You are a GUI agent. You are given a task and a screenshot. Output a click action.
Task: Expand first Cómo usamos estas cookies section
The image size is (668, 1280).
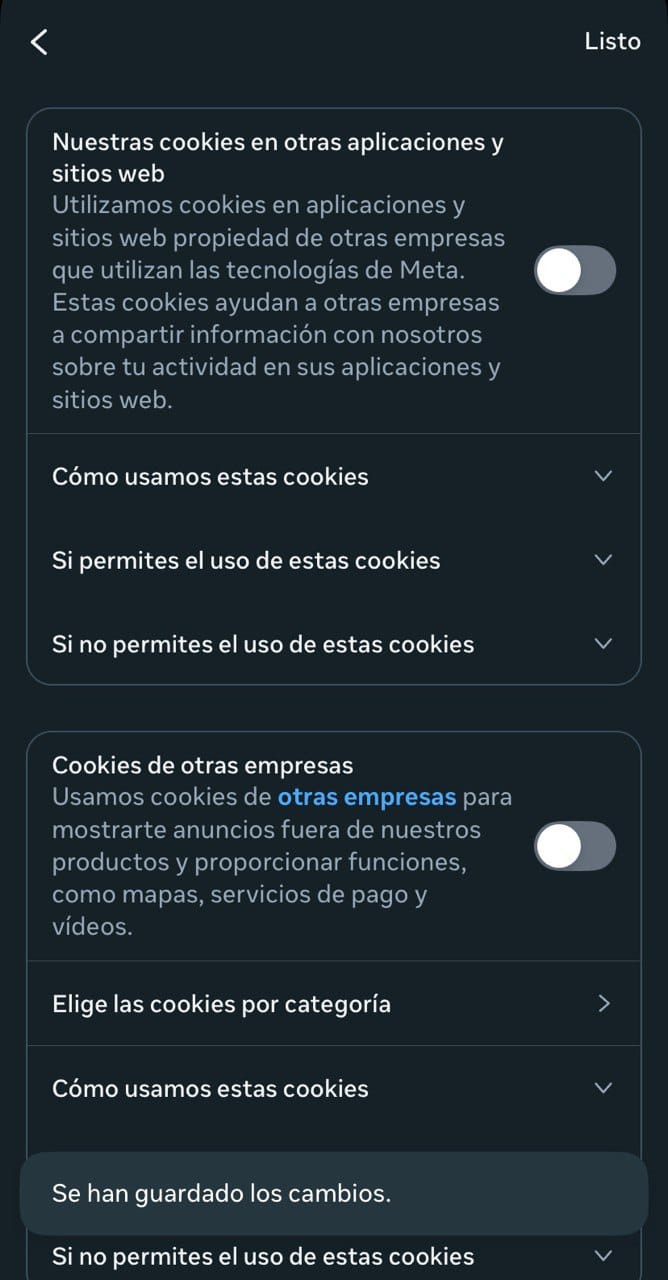(332, 476)
